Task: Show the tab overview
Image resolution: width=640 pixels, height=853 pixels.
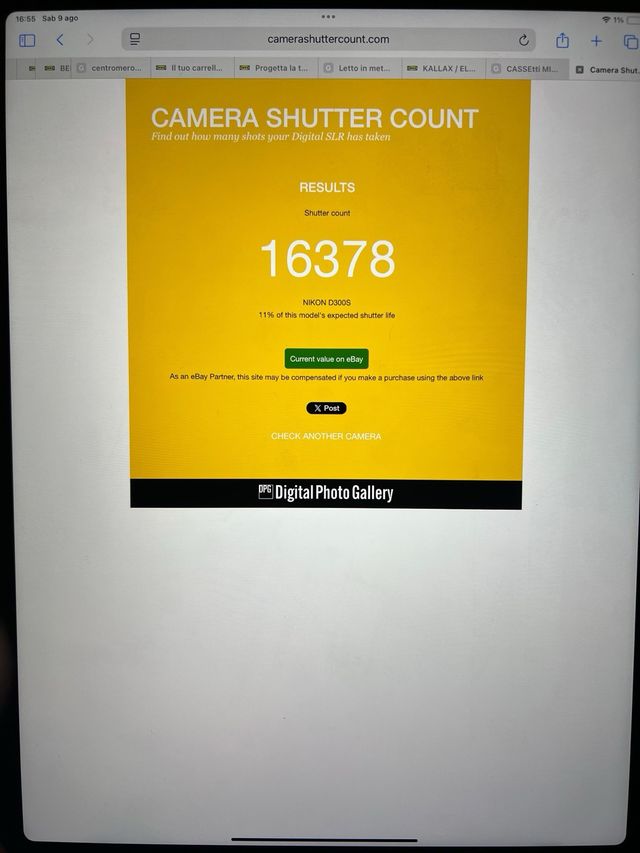Action: pos(630,40)
